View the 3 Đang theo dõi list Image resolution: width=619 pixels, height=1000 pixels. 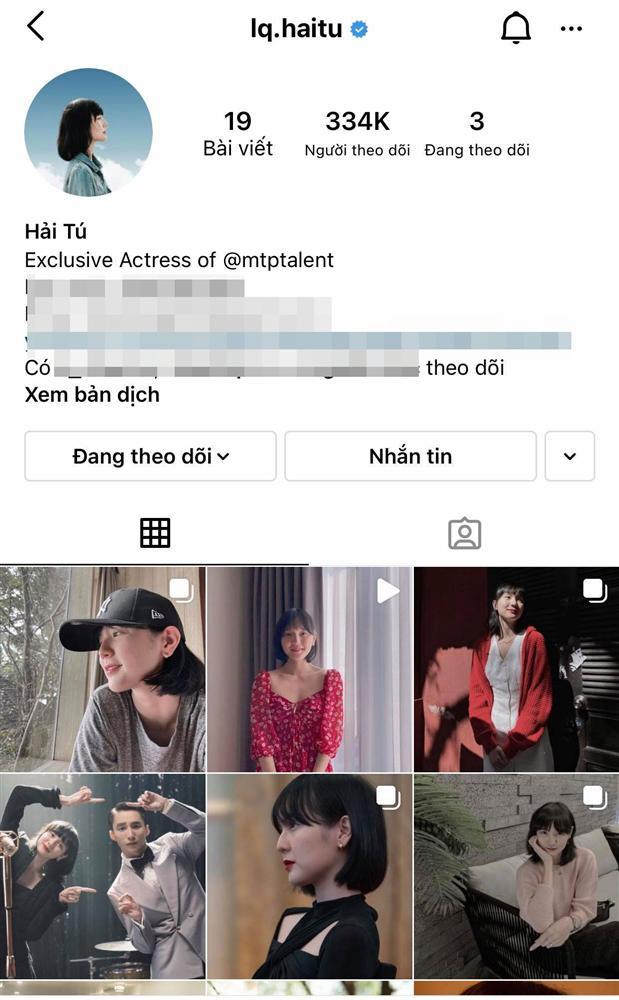click(476, 134)
